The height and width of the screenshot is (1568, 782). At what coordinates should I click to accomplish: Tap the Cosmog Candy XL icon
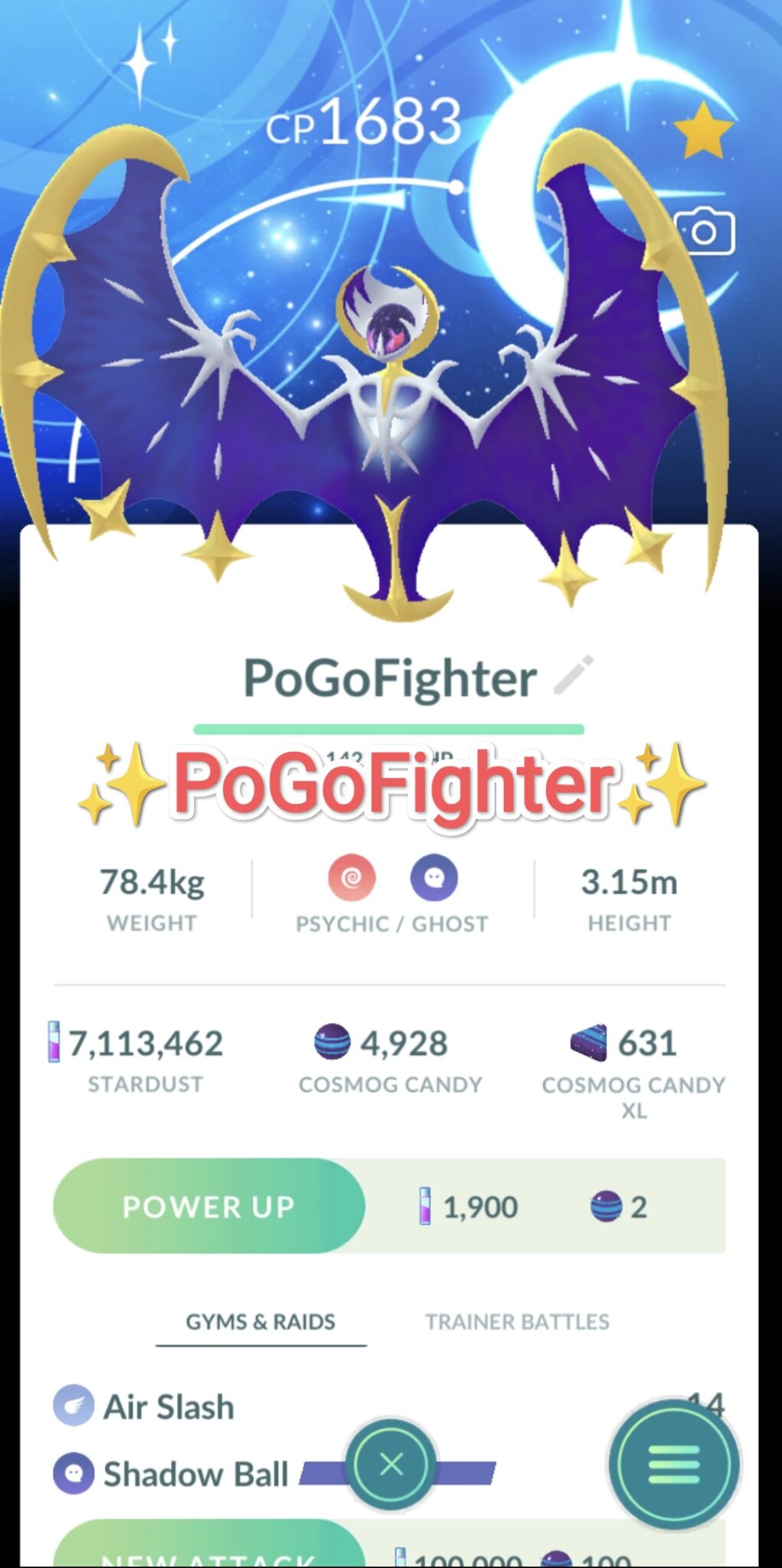[x=587, y=1043]
